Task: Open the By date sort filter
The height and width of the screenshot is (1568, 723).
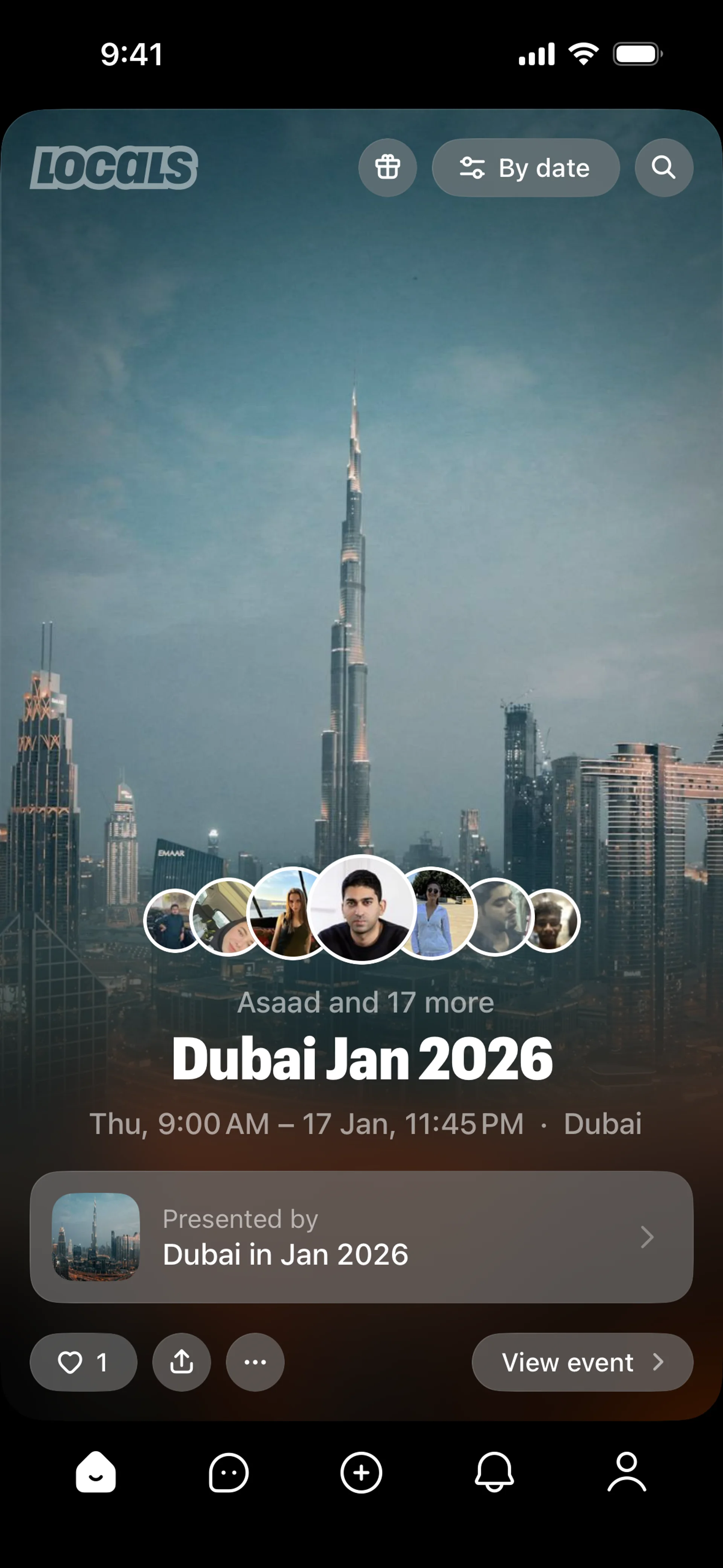Action: point(526,167)
